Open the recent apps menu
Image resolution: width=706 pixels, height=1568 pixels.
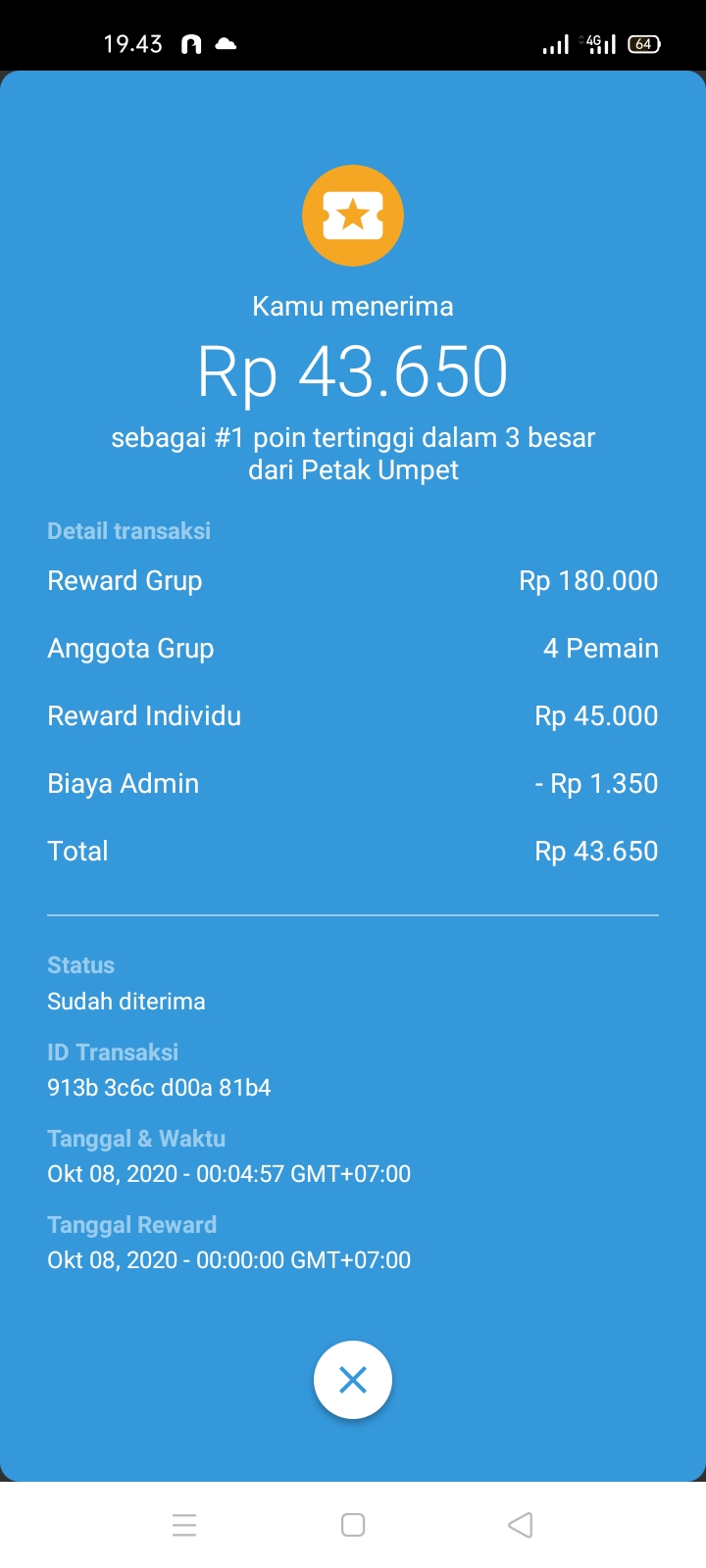(184, 1525)
